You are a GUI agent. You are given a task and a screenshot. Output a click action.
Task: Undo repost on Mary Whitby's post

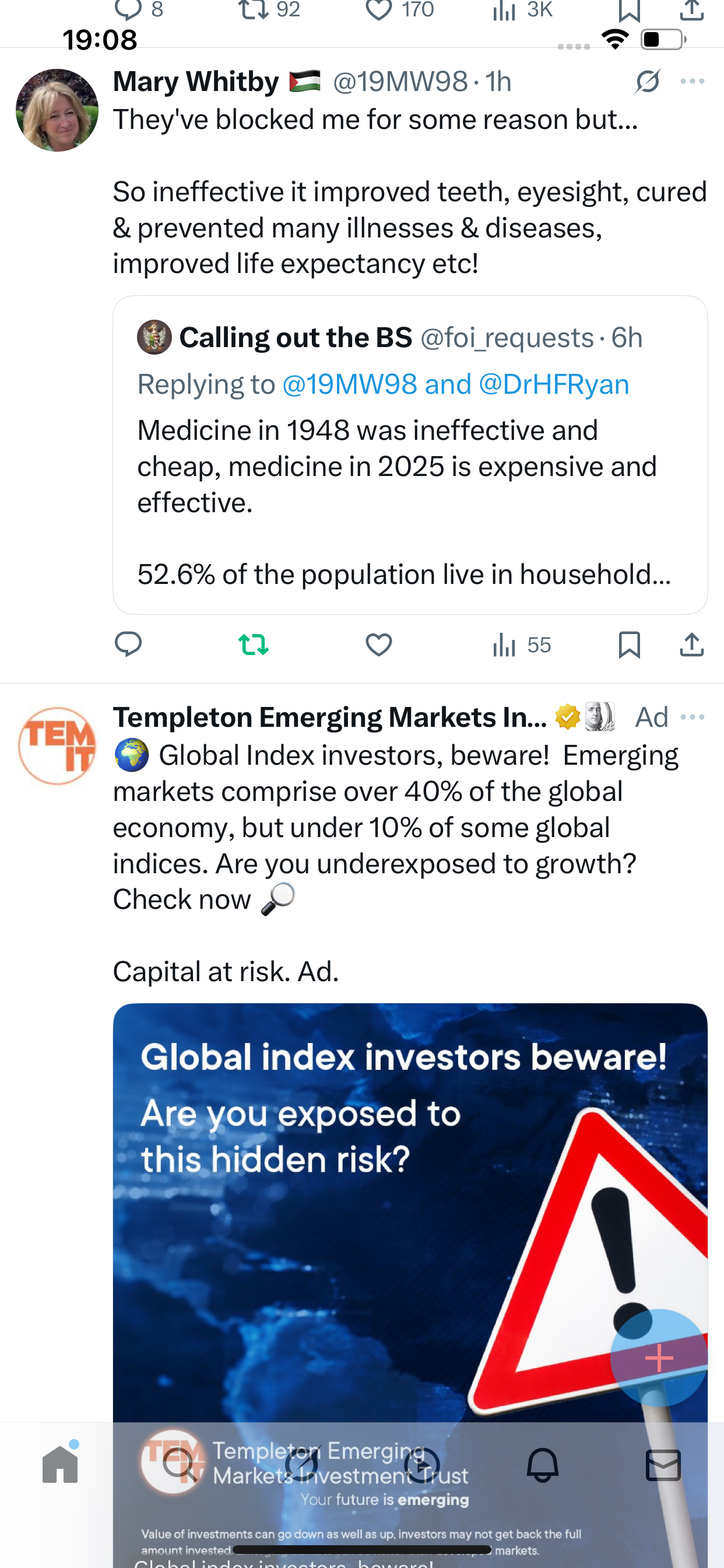253,644
